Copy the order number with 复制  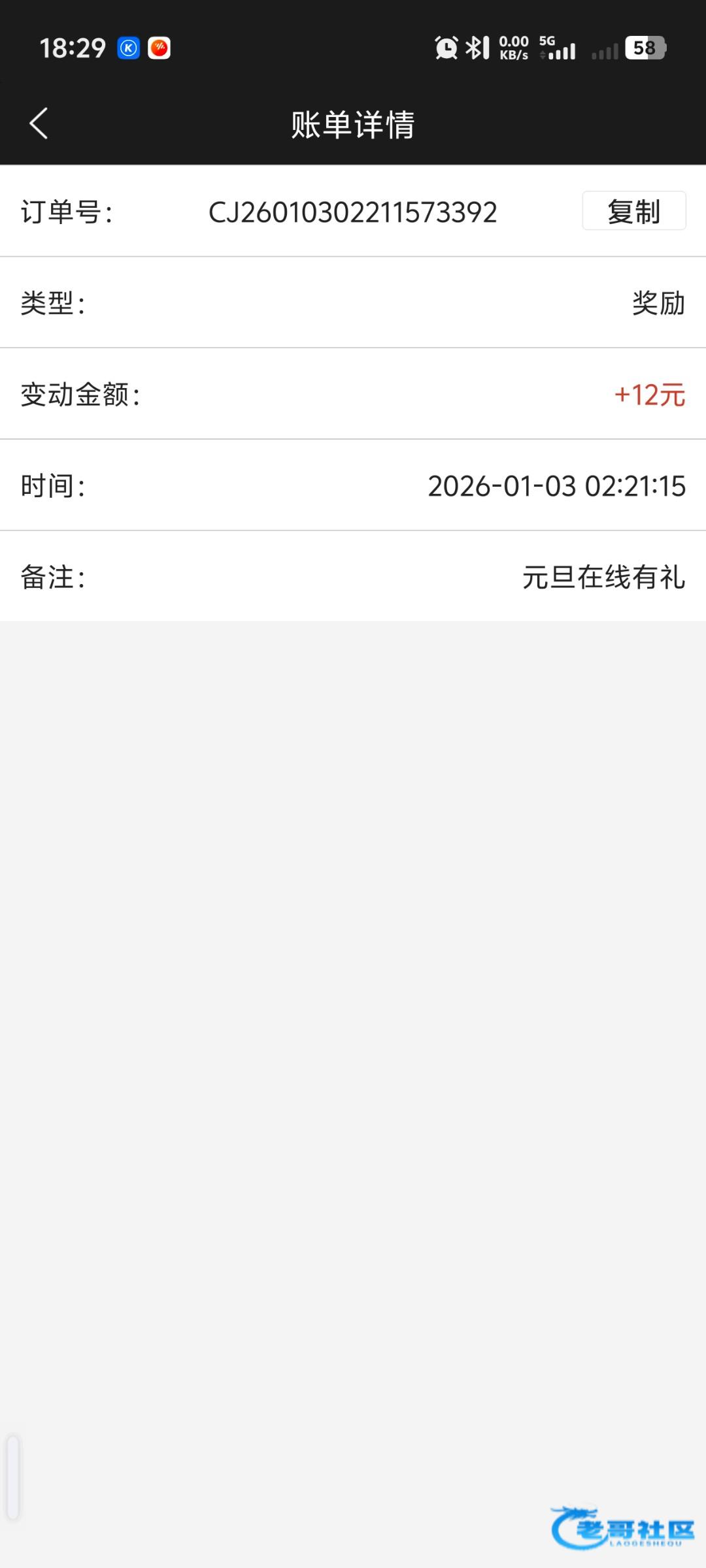tap(633, 211)
